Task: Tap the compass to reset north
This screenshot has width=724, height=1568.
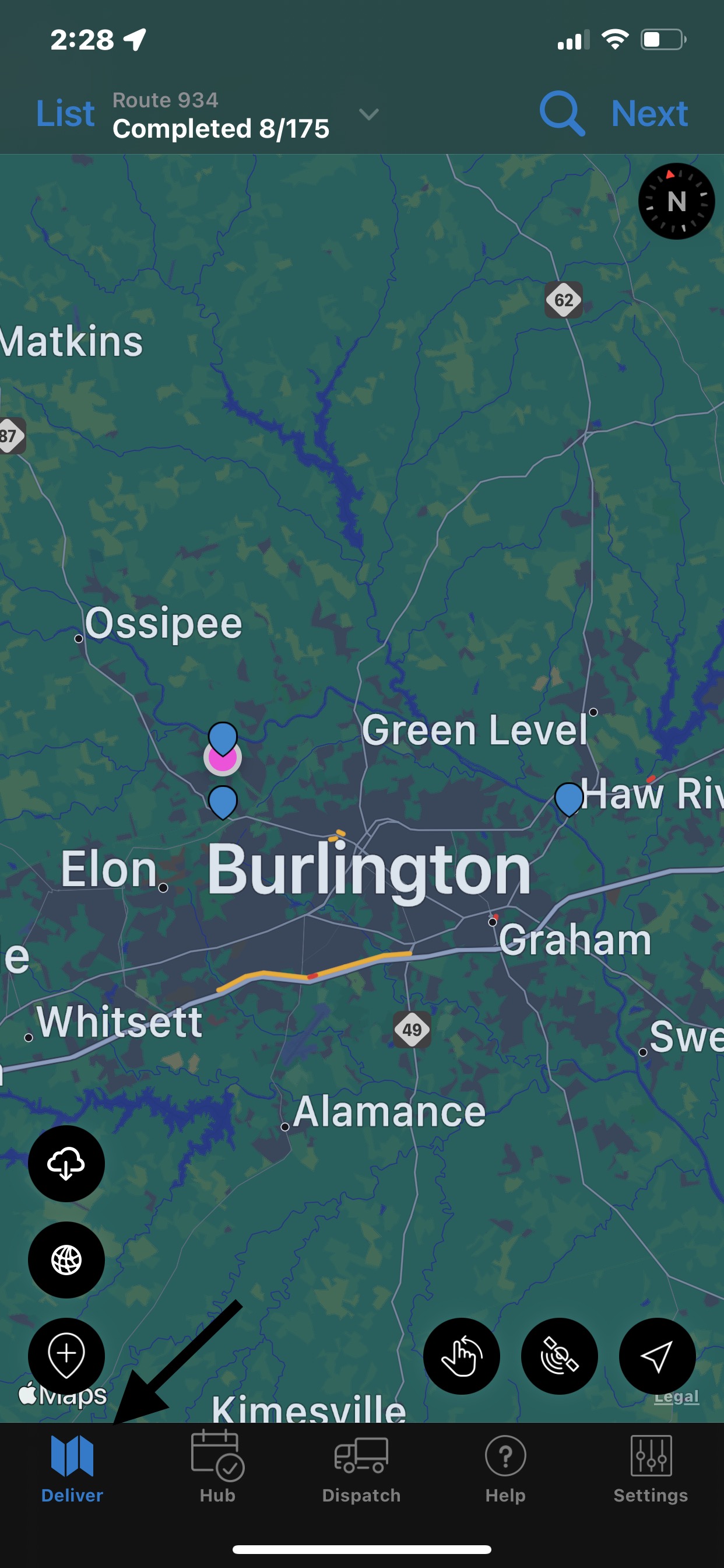Action: [676, 201]
